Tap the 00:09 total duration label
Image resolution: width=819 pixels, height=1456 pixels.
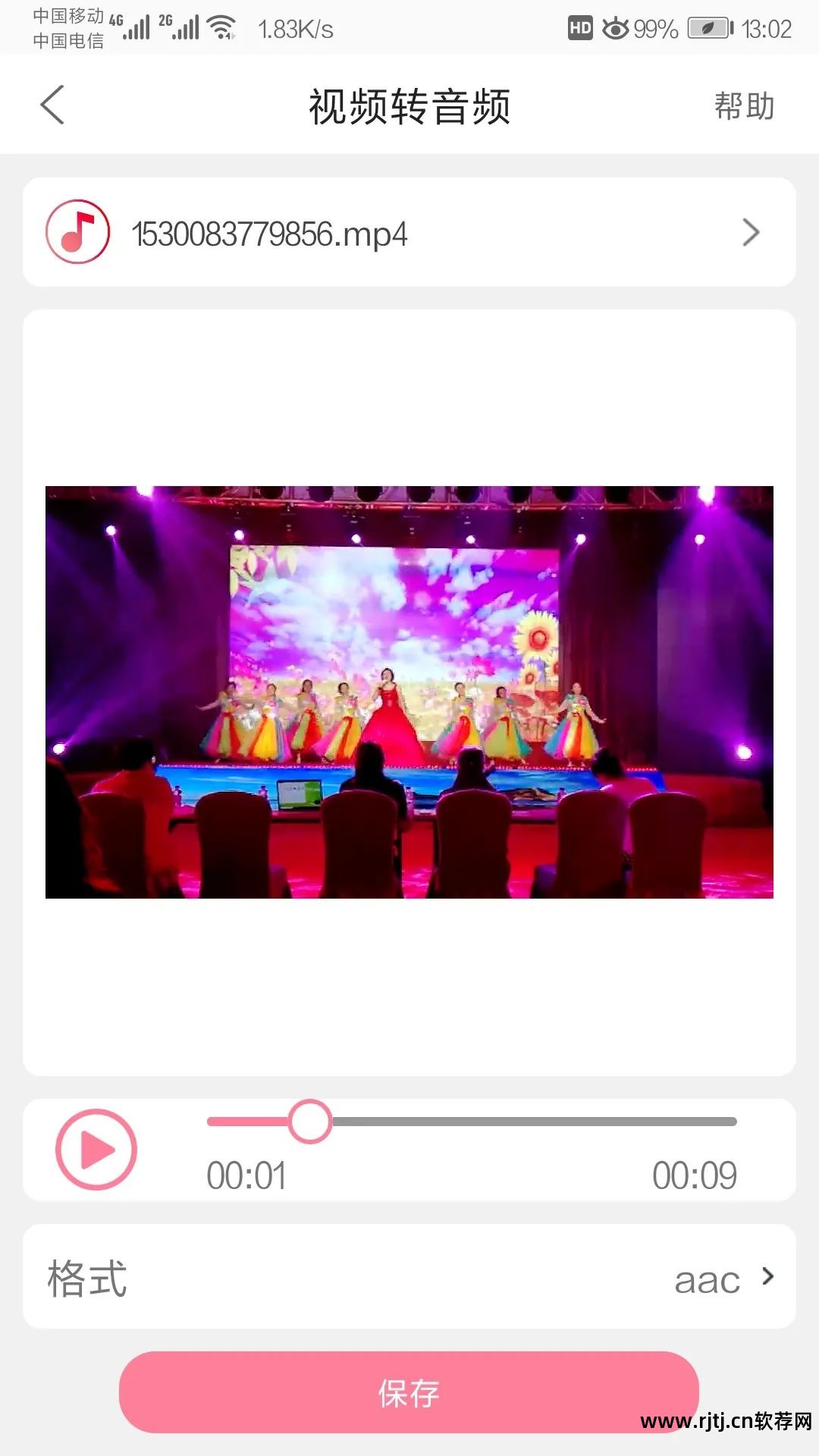694,1175
